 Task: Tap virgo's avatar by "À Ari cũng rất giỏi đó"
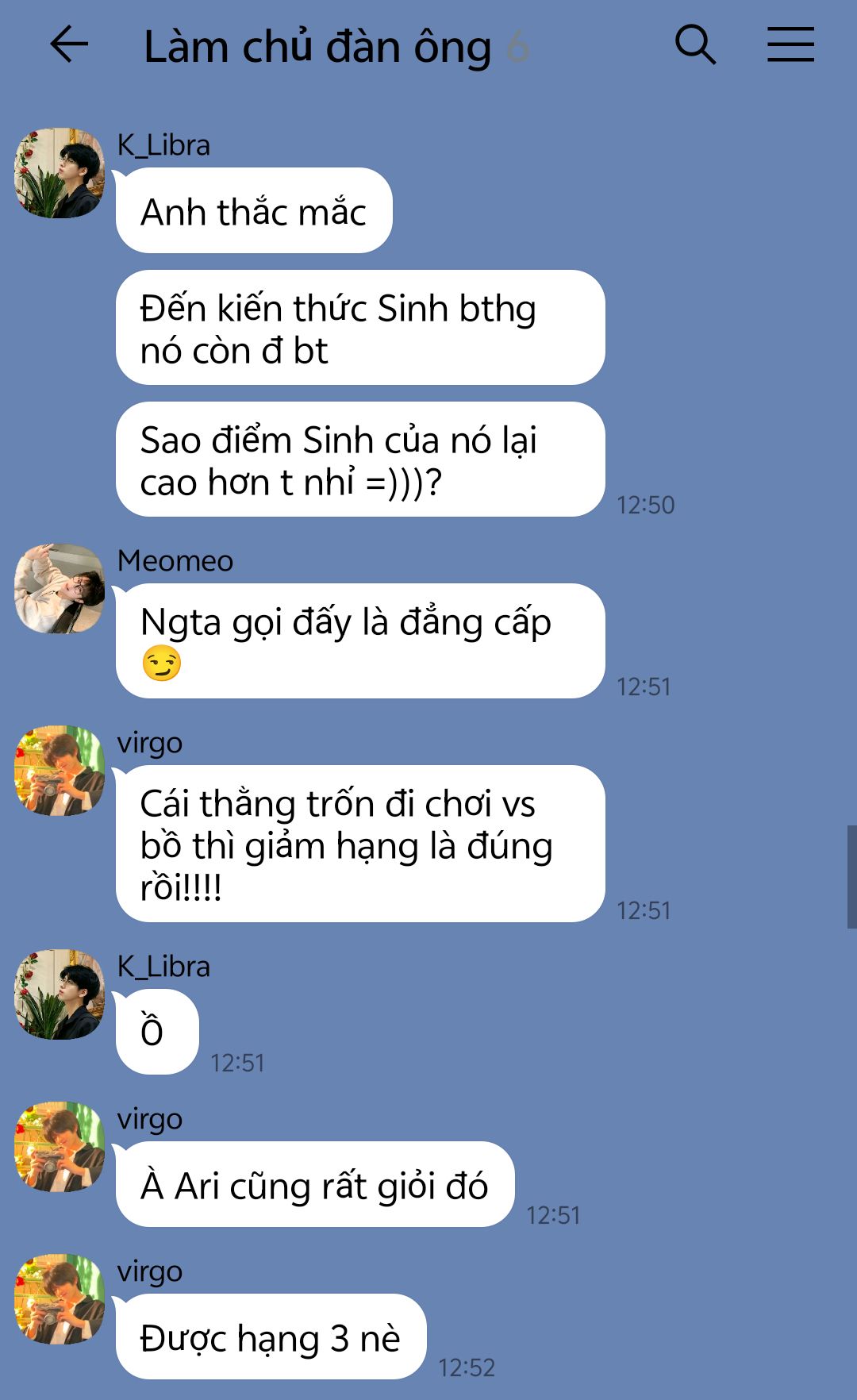pyautogui.click(x=60, y=1147)
